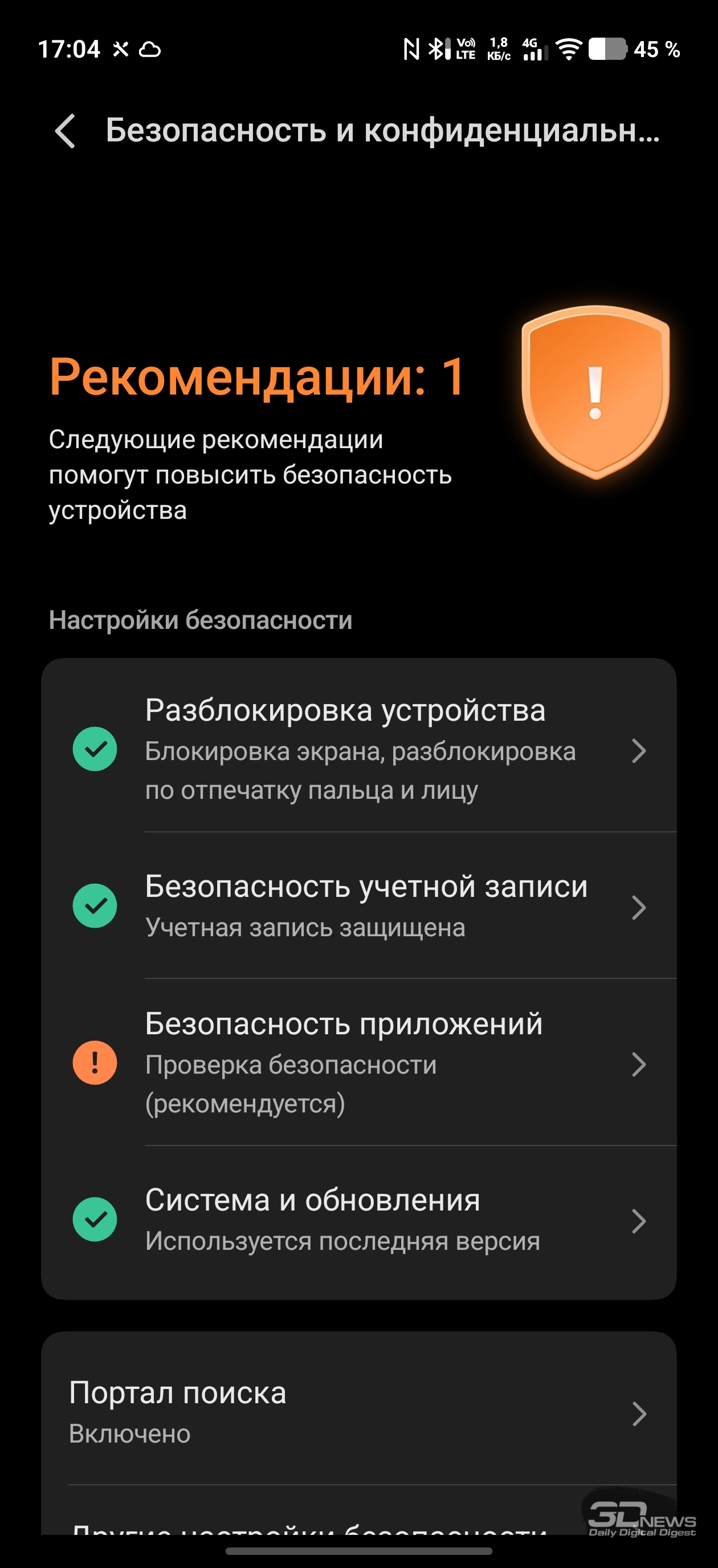Open Портал поиска setting
Image resolution: width=718 pixels, height=1568 pixels.
click(x=359, y=1412)
